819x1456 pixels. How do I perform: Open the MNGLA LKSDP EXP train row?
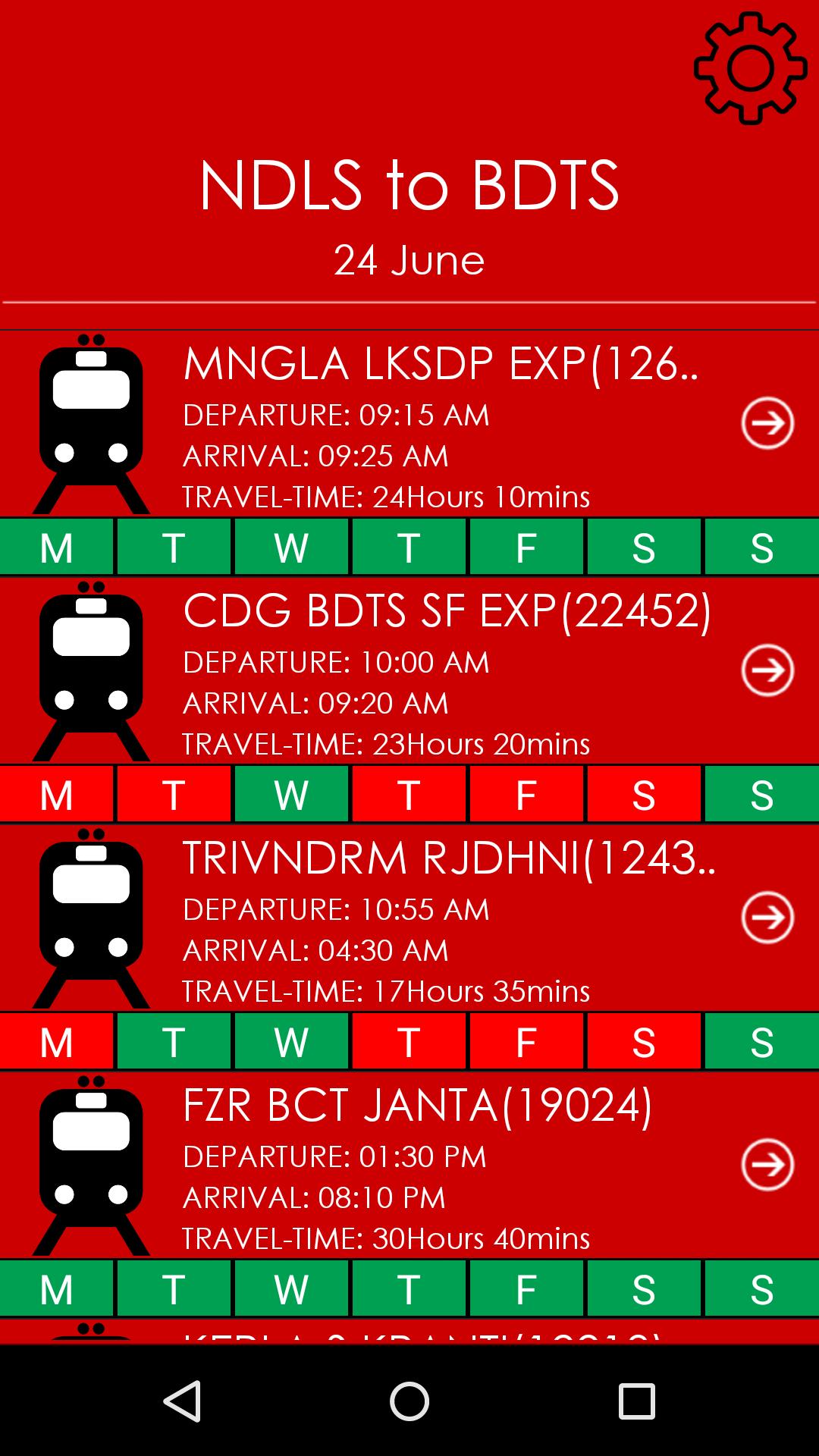[x=409, y=424]
